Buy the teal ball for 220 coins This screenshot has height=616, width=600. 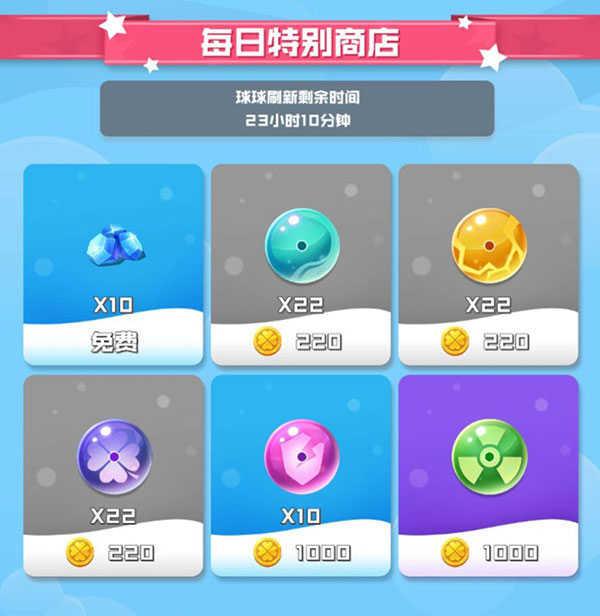pos(300,342)
